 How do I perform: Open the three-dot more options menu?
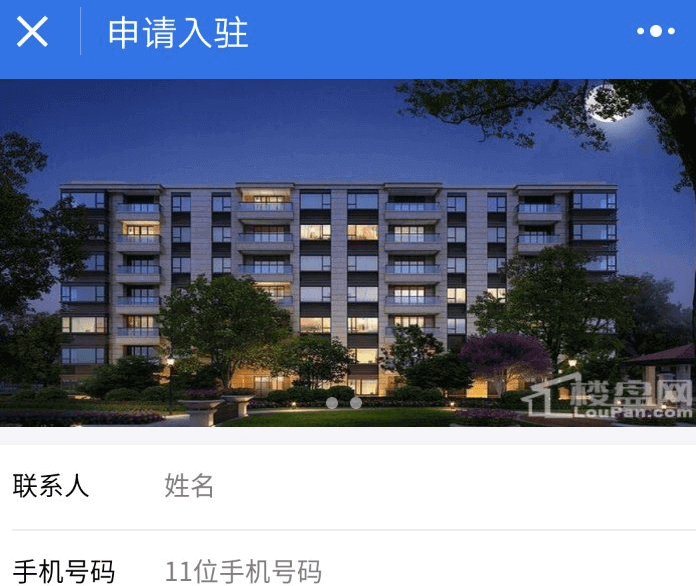pos(655,32)
